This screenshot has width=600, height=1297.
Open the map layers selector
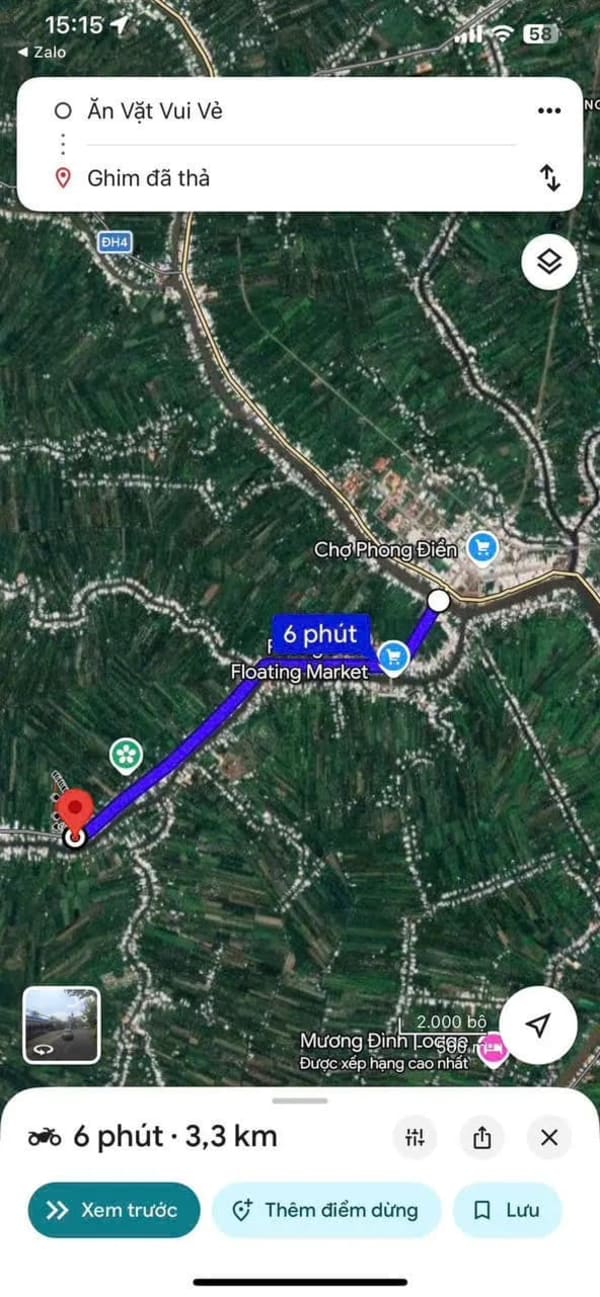[549, 262]
